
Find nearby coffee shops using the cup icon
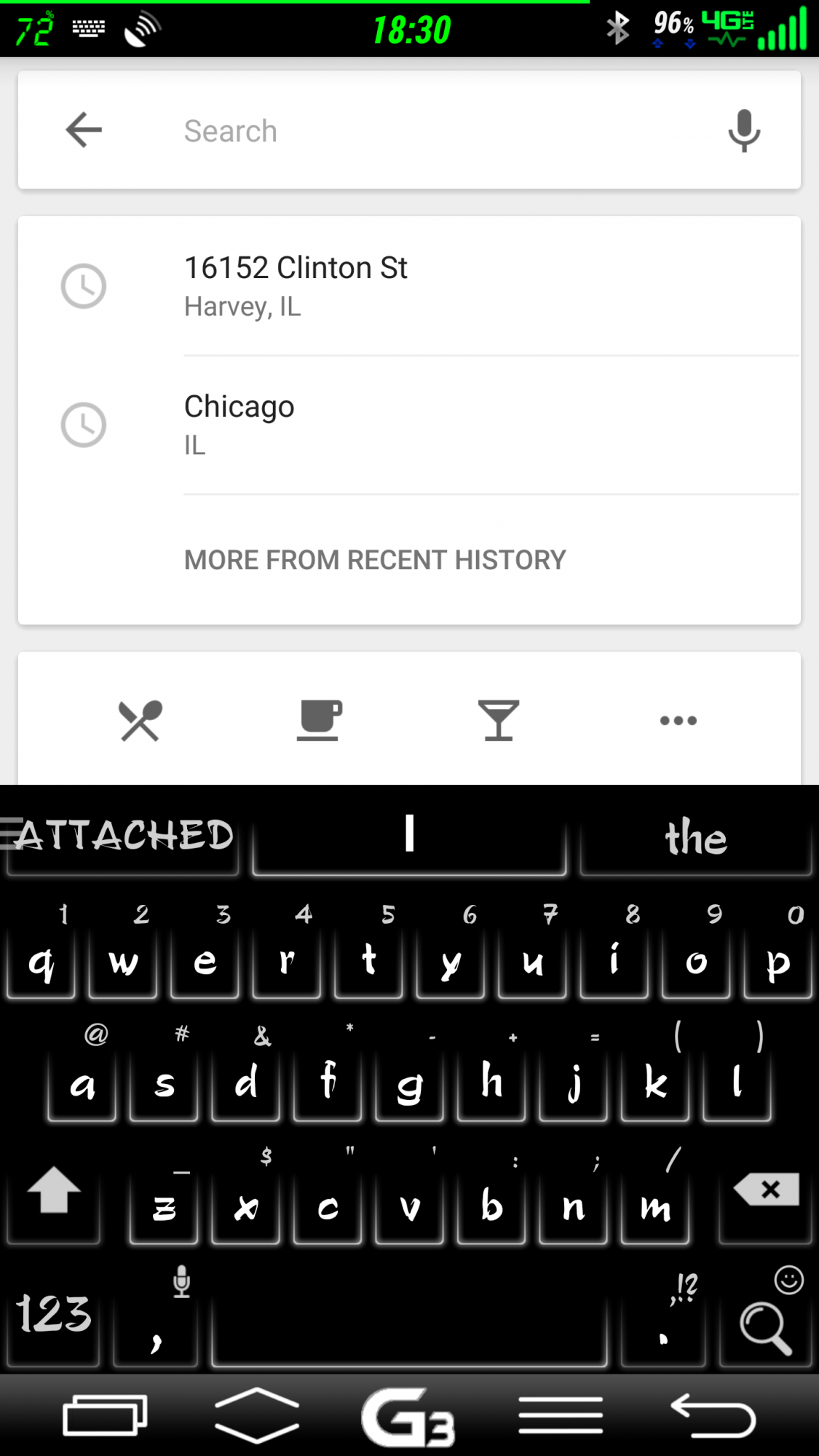point(320,721)
